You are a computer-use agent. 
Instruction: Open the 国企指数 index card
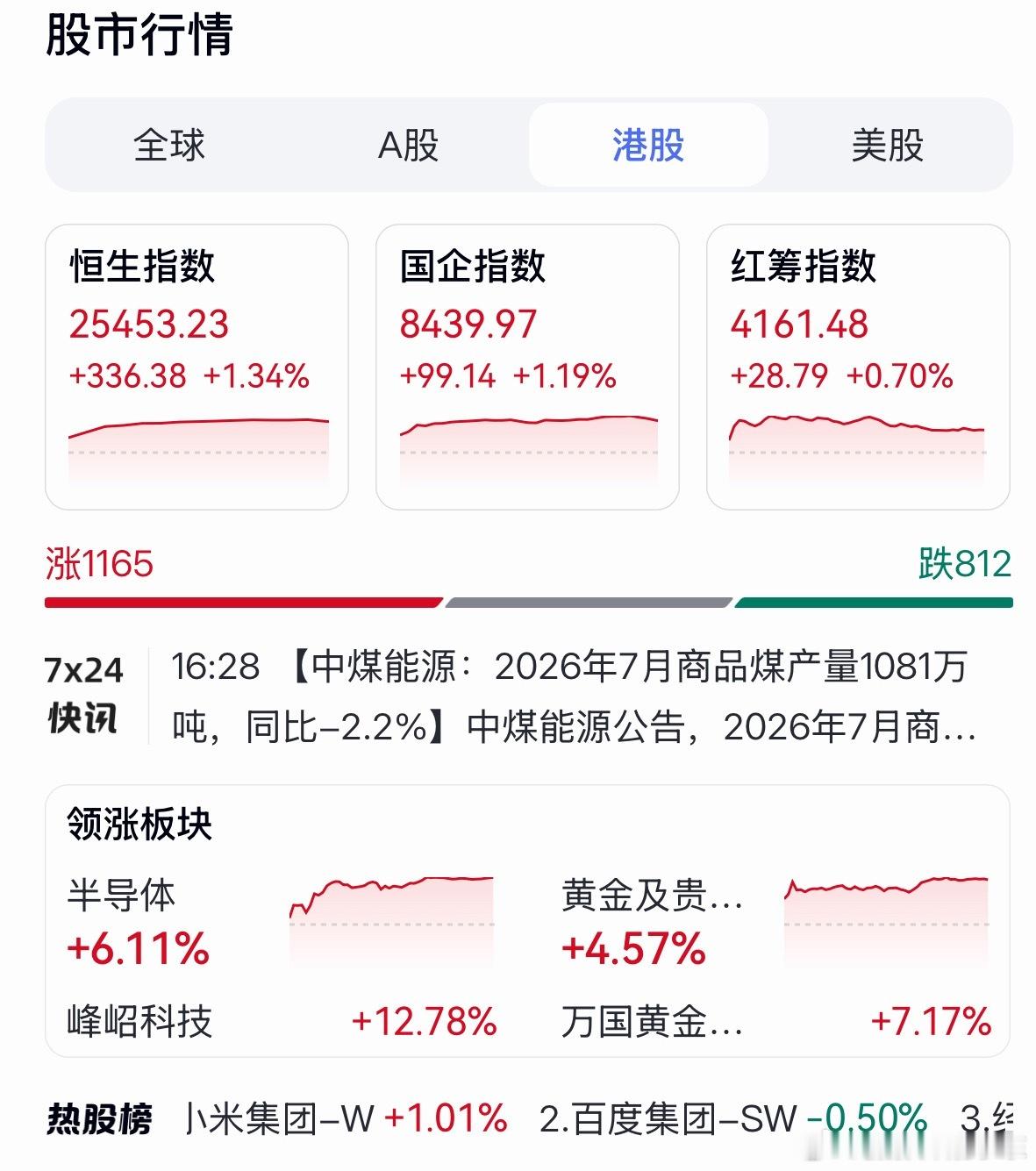(x=527, y=367)
